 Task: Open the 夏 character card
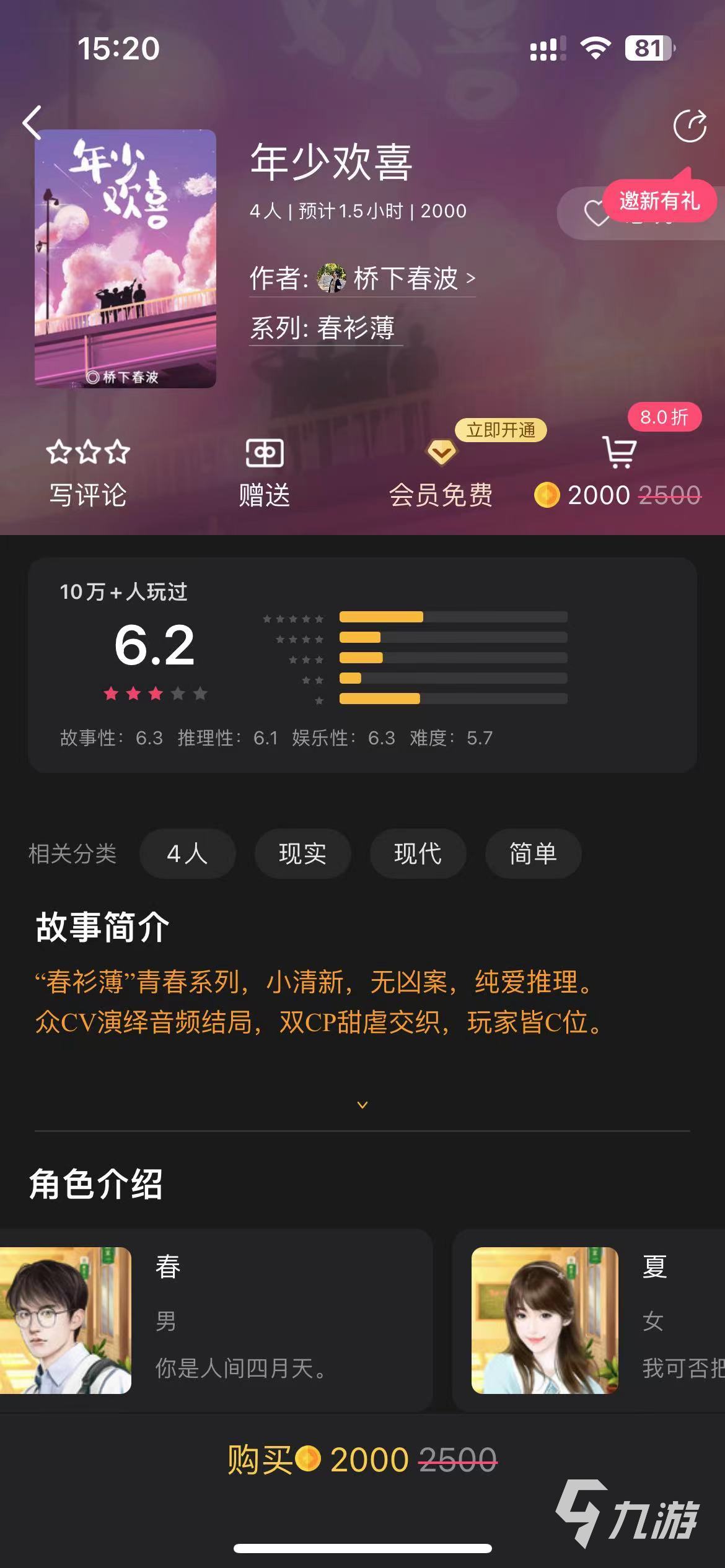pyautogui.click(x=589, y=1321)
